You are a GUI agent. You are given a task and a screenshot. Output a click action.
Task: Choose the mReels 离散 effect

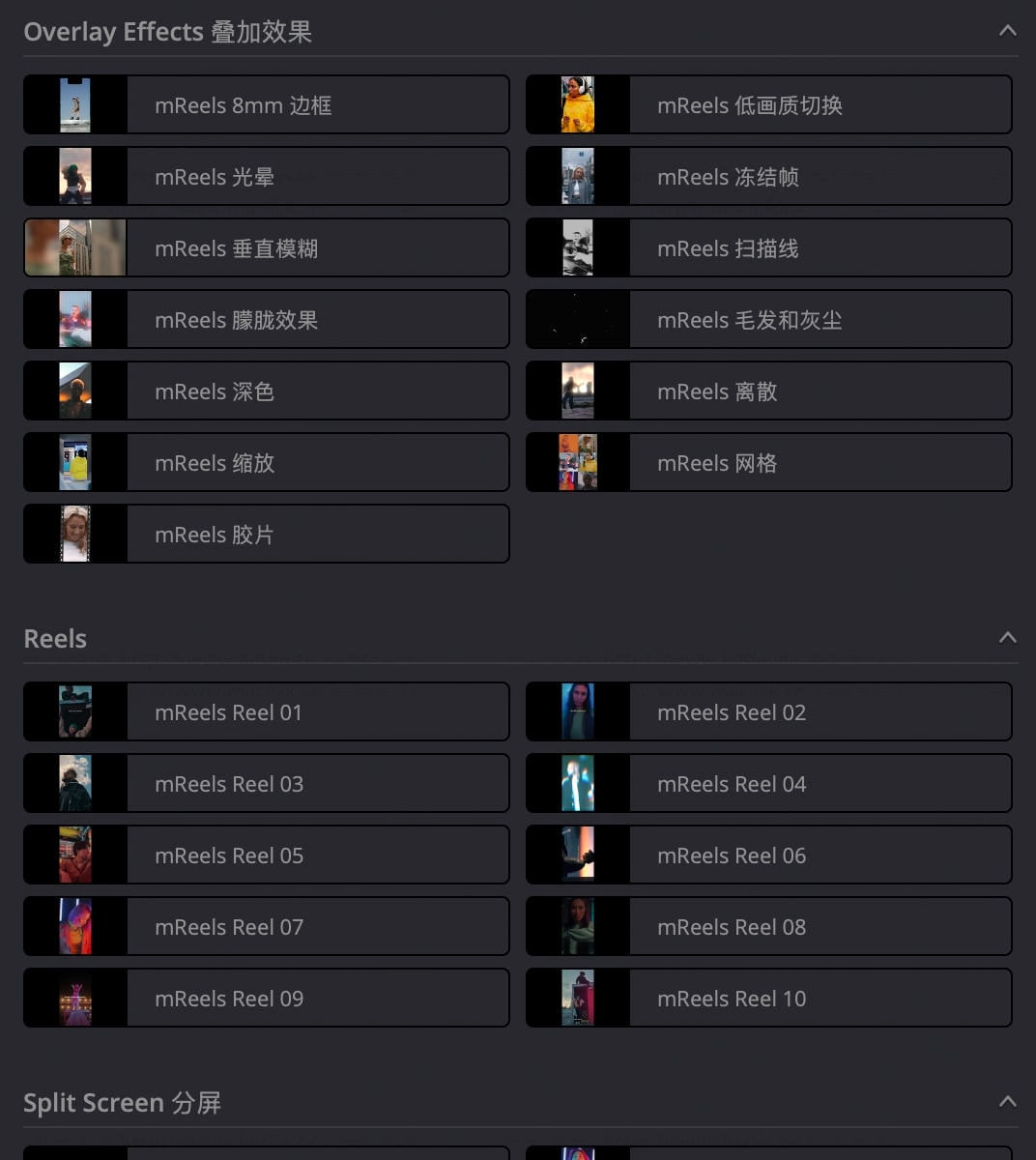[768, 391]
